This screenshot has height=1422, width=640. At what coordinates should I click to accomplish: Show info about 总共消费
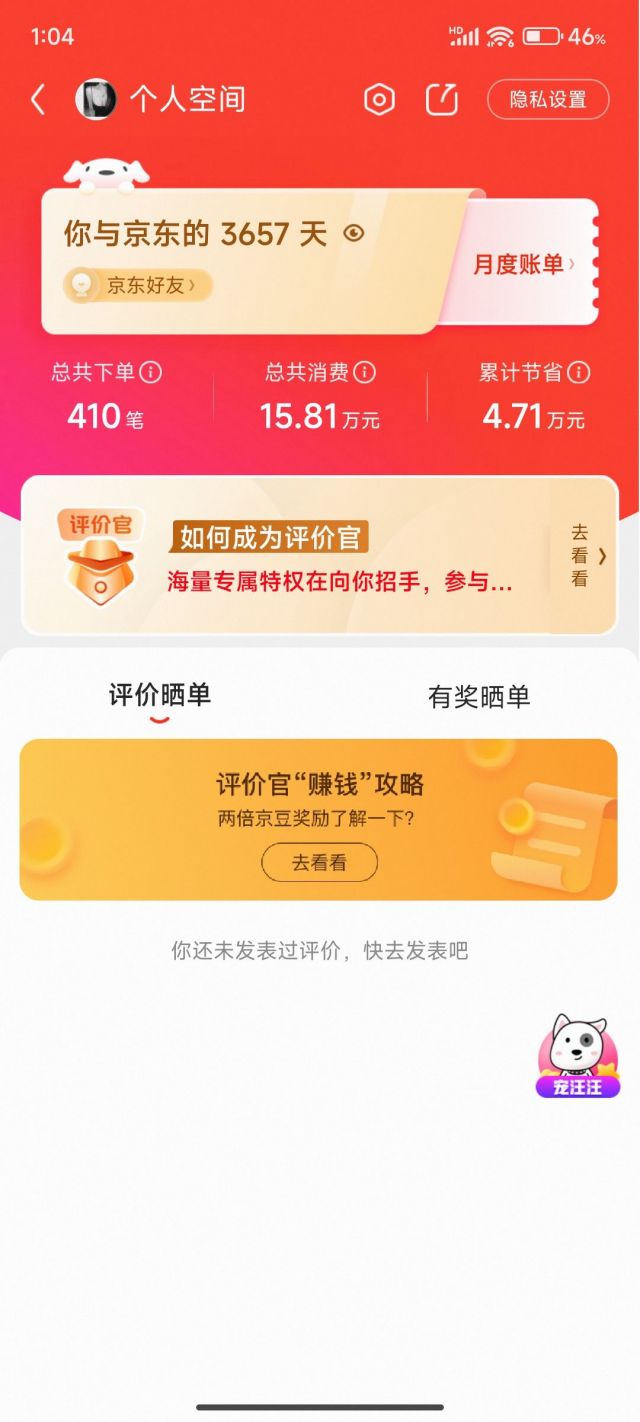point(365,373)
